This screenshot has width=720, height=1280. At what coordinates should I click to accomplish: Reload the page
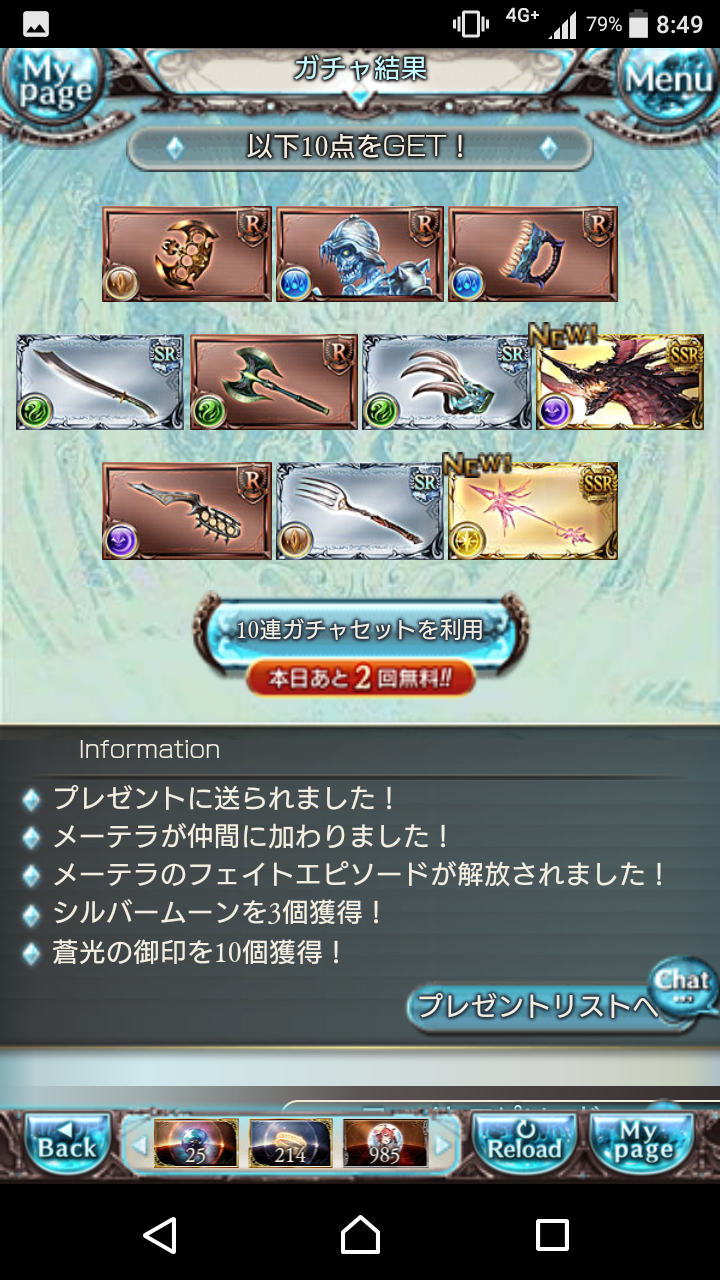click(x=525, y=1143)
